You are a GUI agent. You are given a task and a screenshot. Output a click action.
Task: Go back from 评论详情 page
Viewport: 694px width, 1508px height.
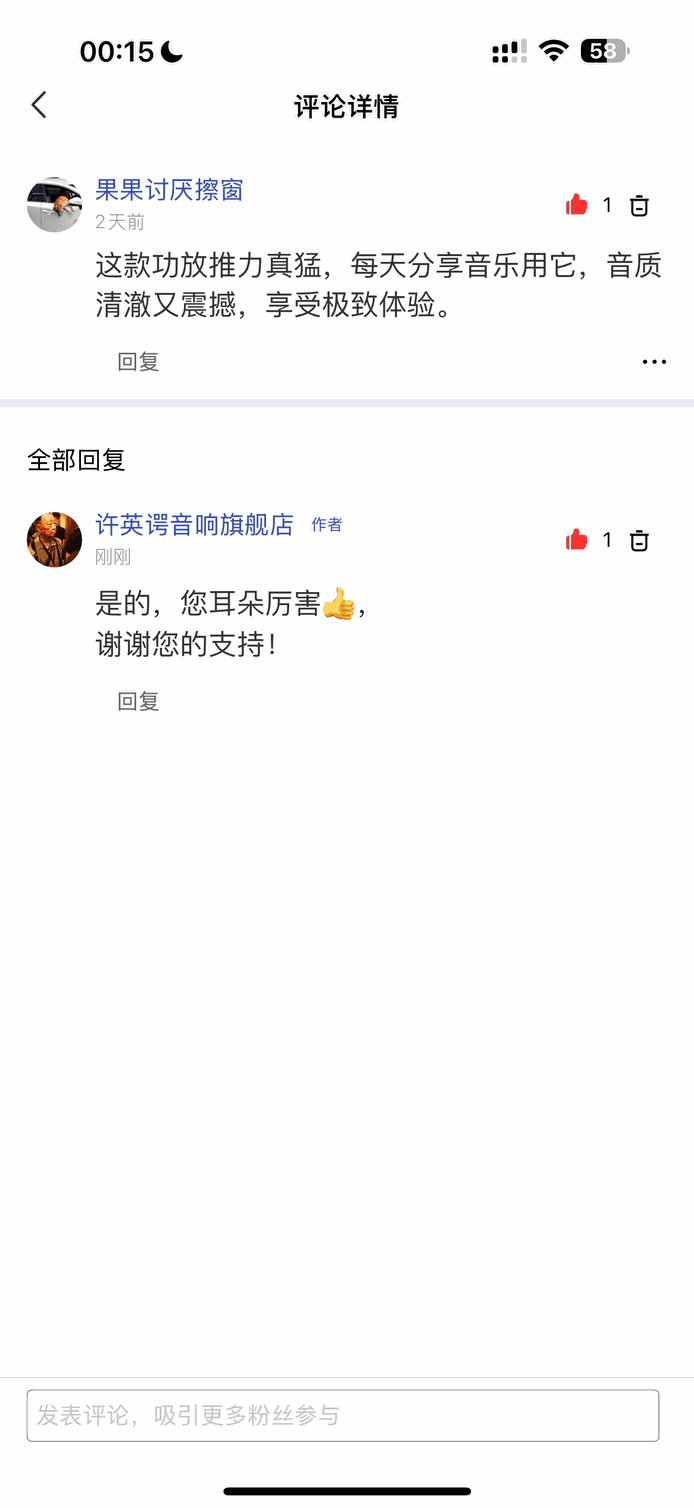click(39, 105)
